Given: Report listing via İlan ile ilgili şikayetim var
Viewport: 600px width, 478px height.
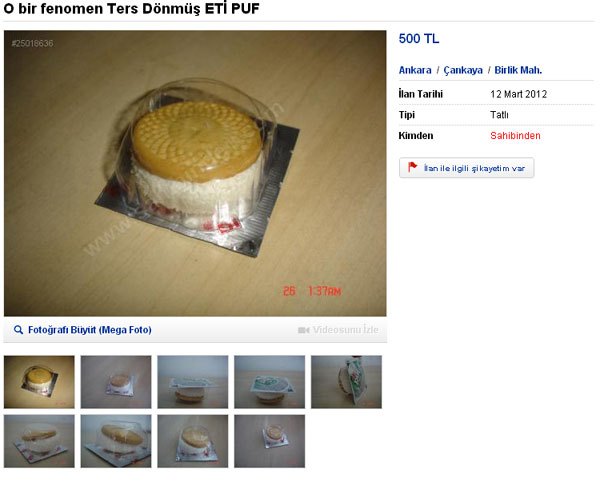Looking at the screenshot, I should click(x=467, y=168).
